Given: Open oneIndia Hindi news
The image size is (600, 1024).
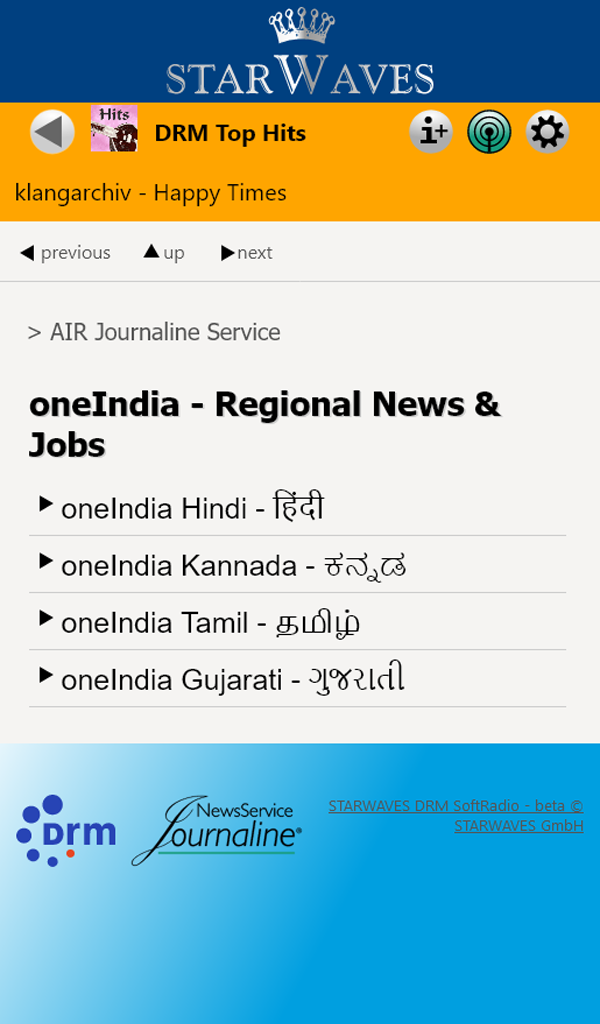Looking at the screenshot, I should (x=192, y=509).
